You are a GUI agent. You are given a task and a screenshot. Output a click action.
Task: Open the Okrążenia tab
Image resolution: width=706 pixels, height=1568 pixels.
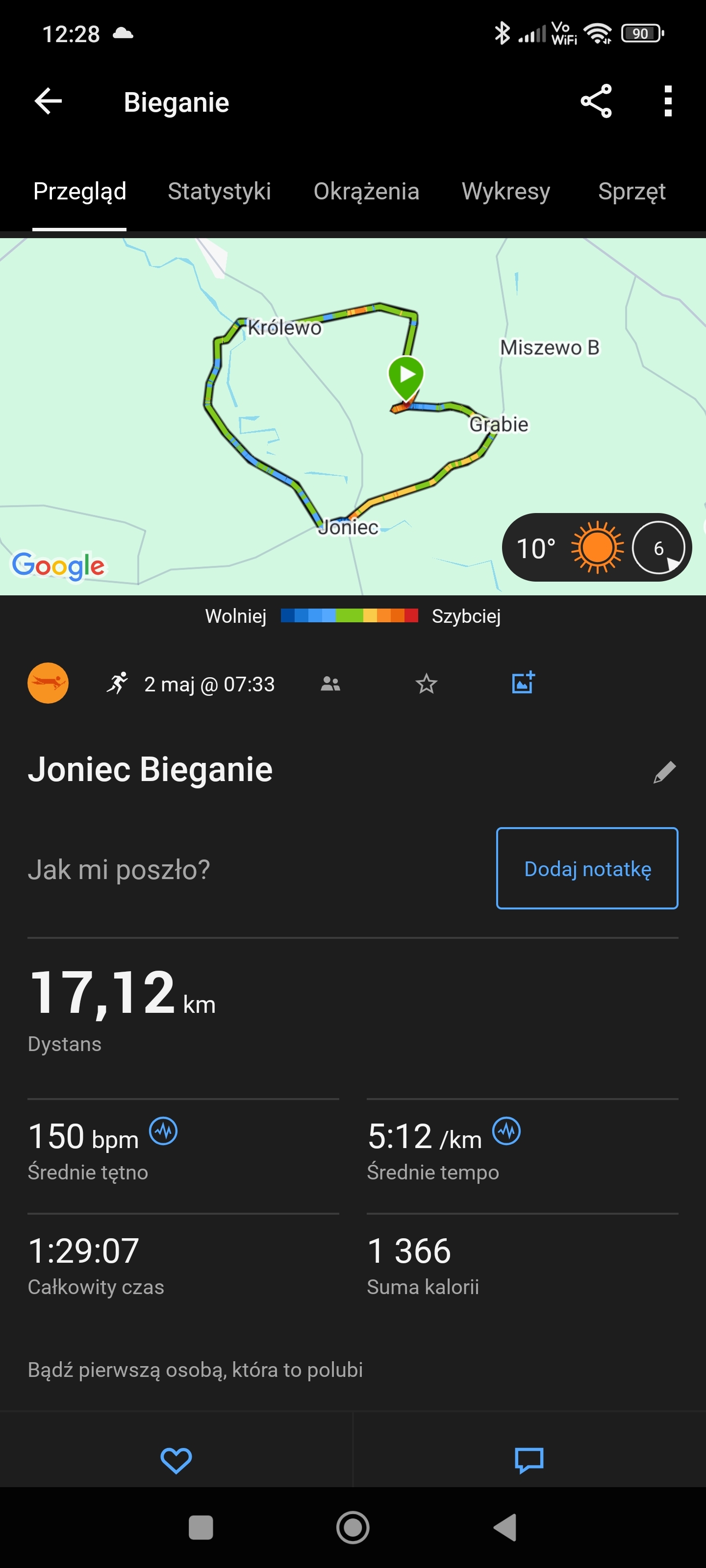point(366,192)
